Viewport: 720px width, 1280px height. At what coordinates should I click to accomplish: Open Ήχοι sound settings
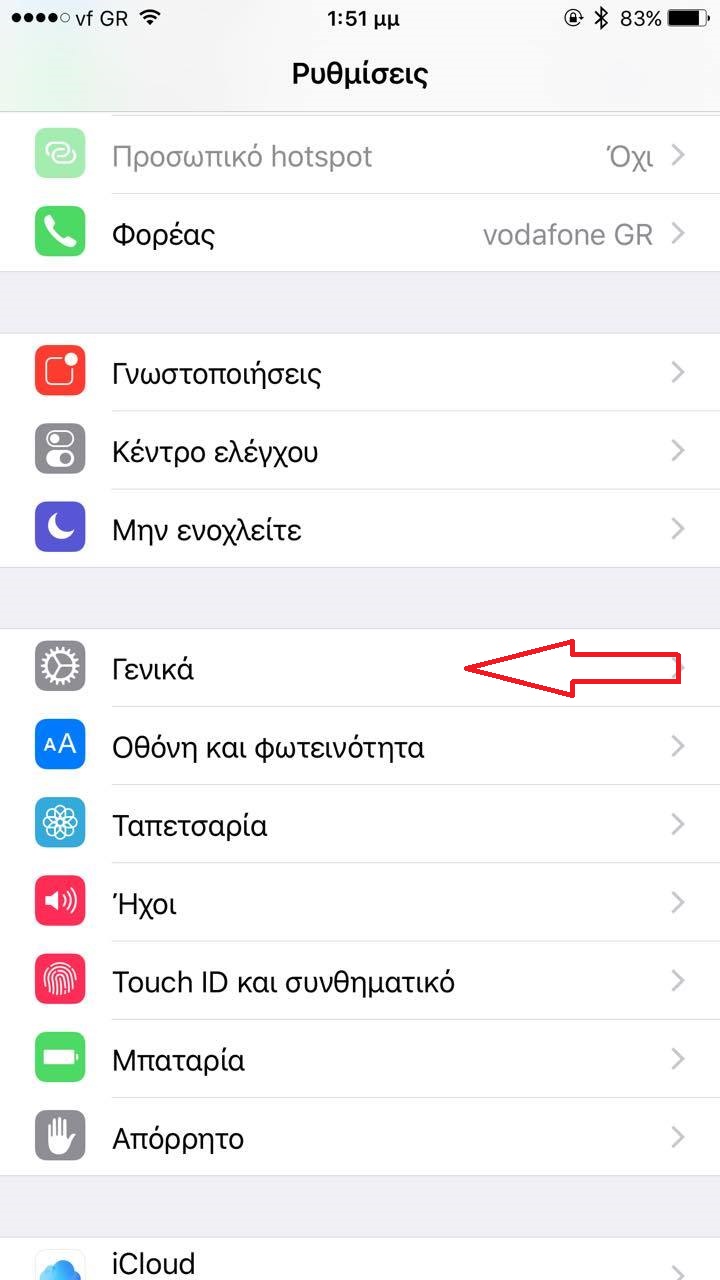click(x=360, y=902)
